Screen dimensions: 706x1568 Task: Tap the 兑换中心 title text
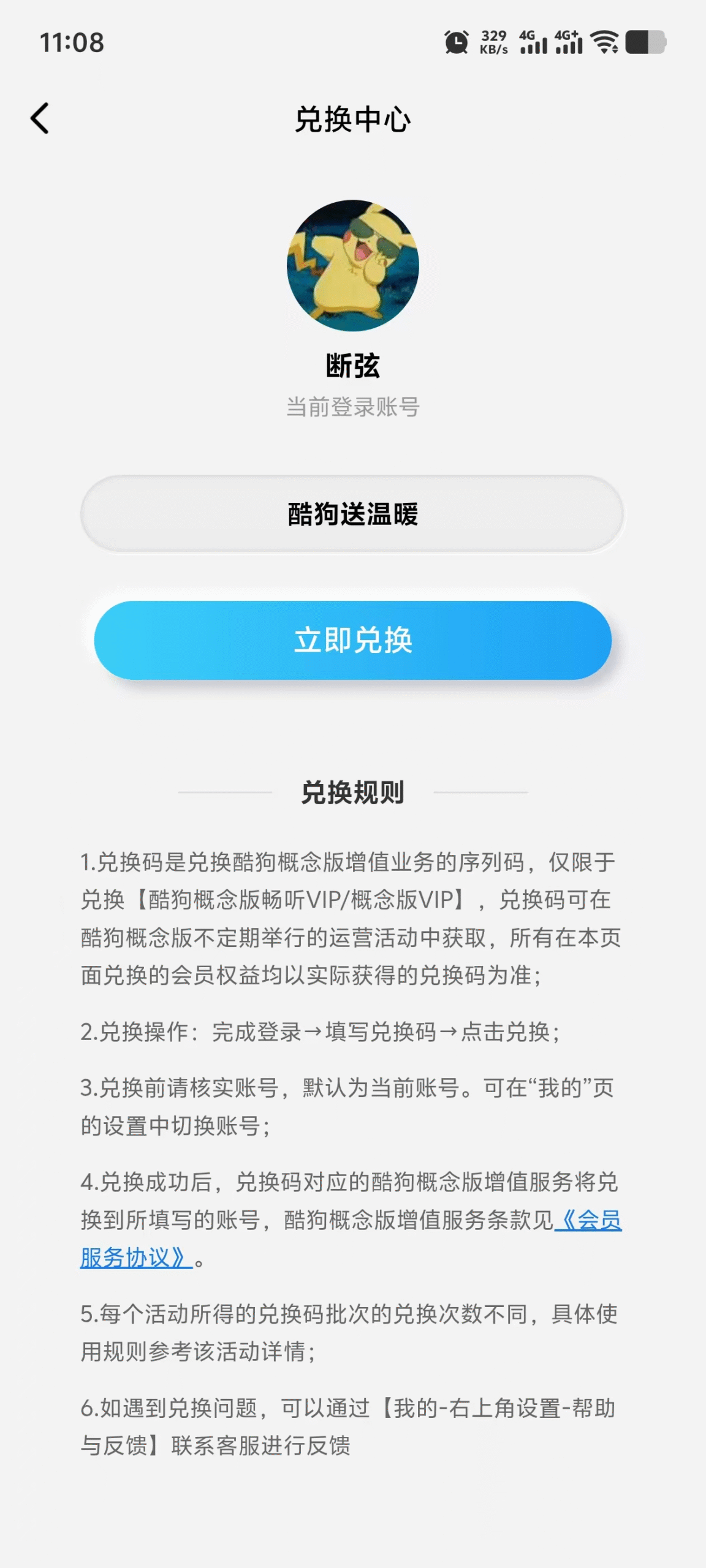[x=353, y=120]
